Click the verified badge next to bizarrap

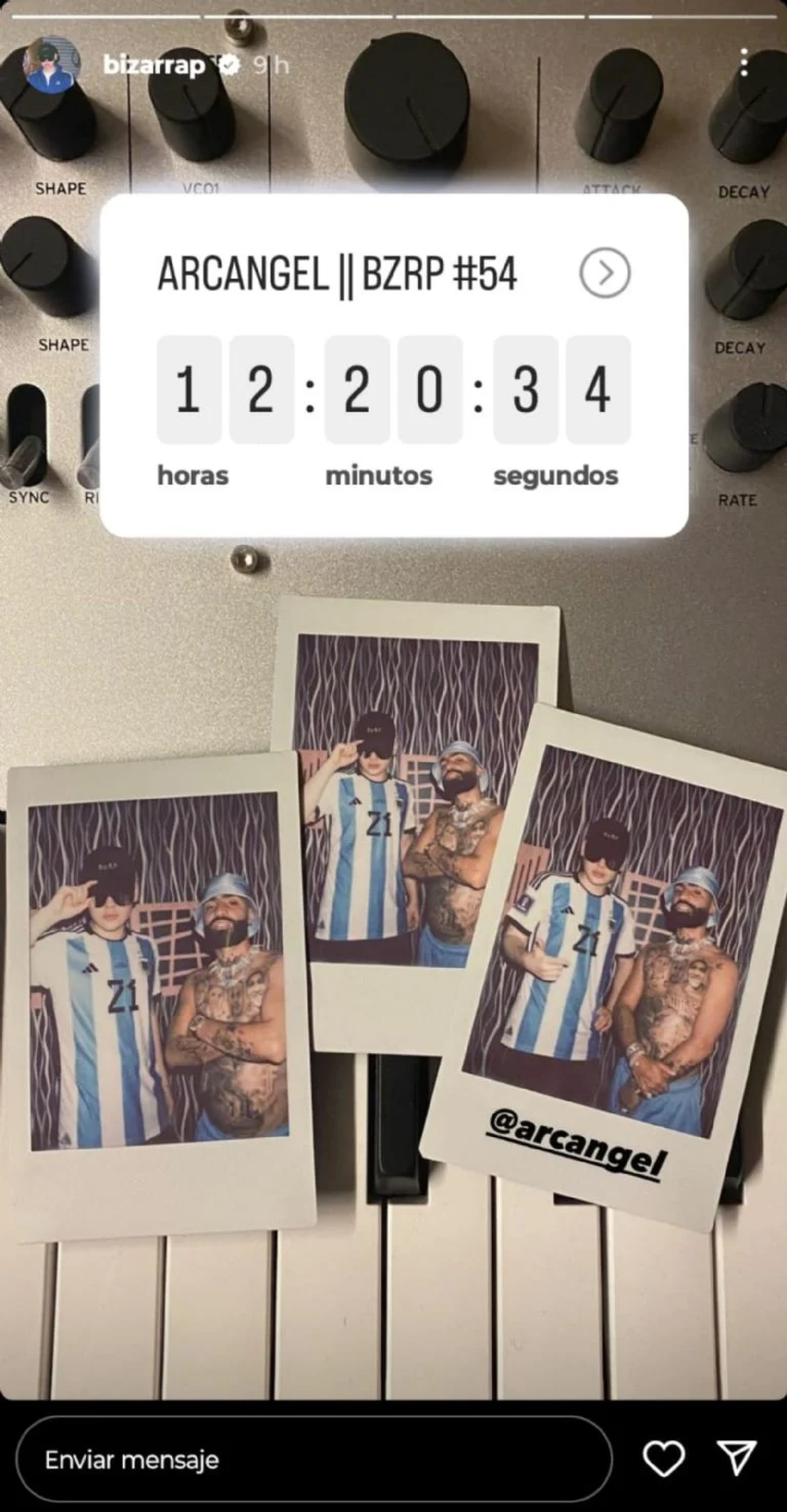click(229, 65)
